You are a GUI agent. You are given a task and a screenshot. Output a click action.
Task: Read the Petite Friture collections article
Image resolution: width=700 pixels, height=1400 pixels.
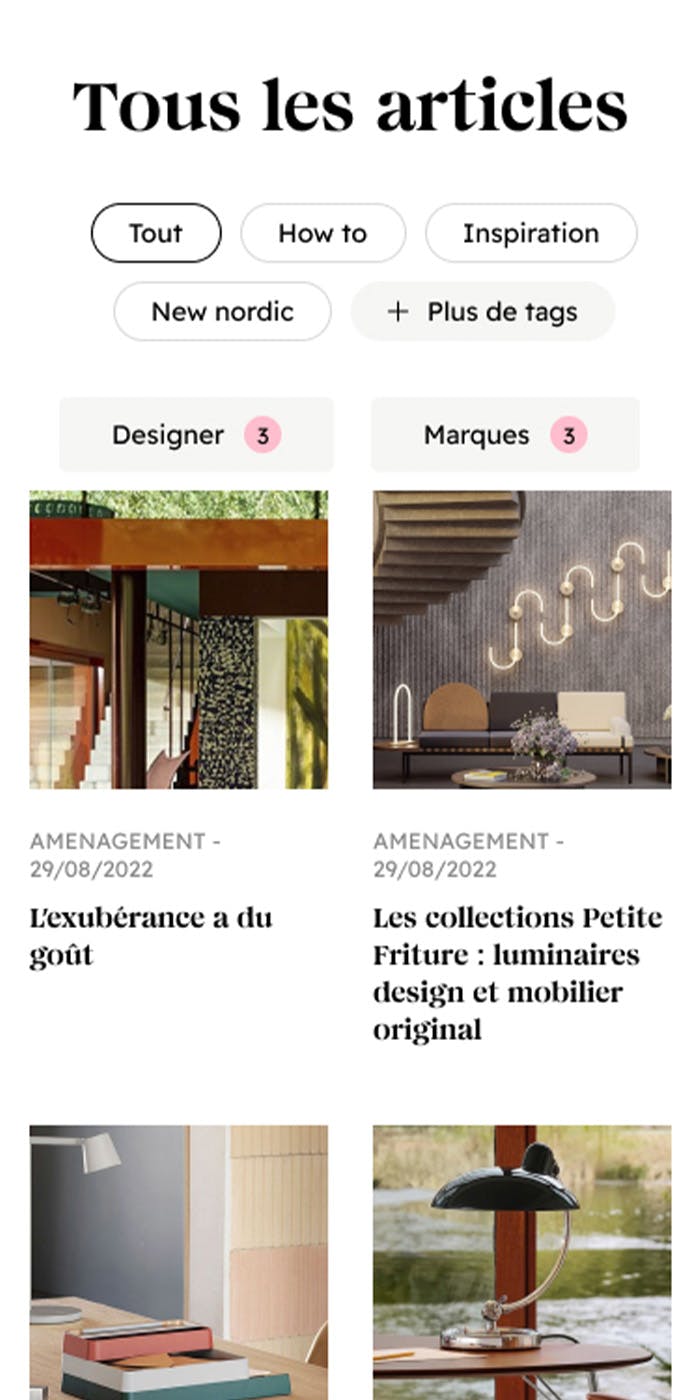pyautogui.click(x=517, y=972)
